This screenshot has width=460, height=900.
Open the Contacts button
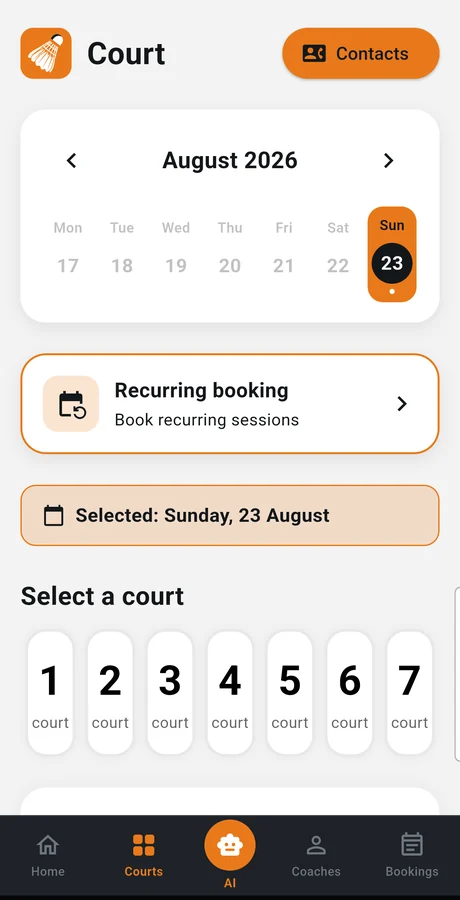click(x=361, y=53)
